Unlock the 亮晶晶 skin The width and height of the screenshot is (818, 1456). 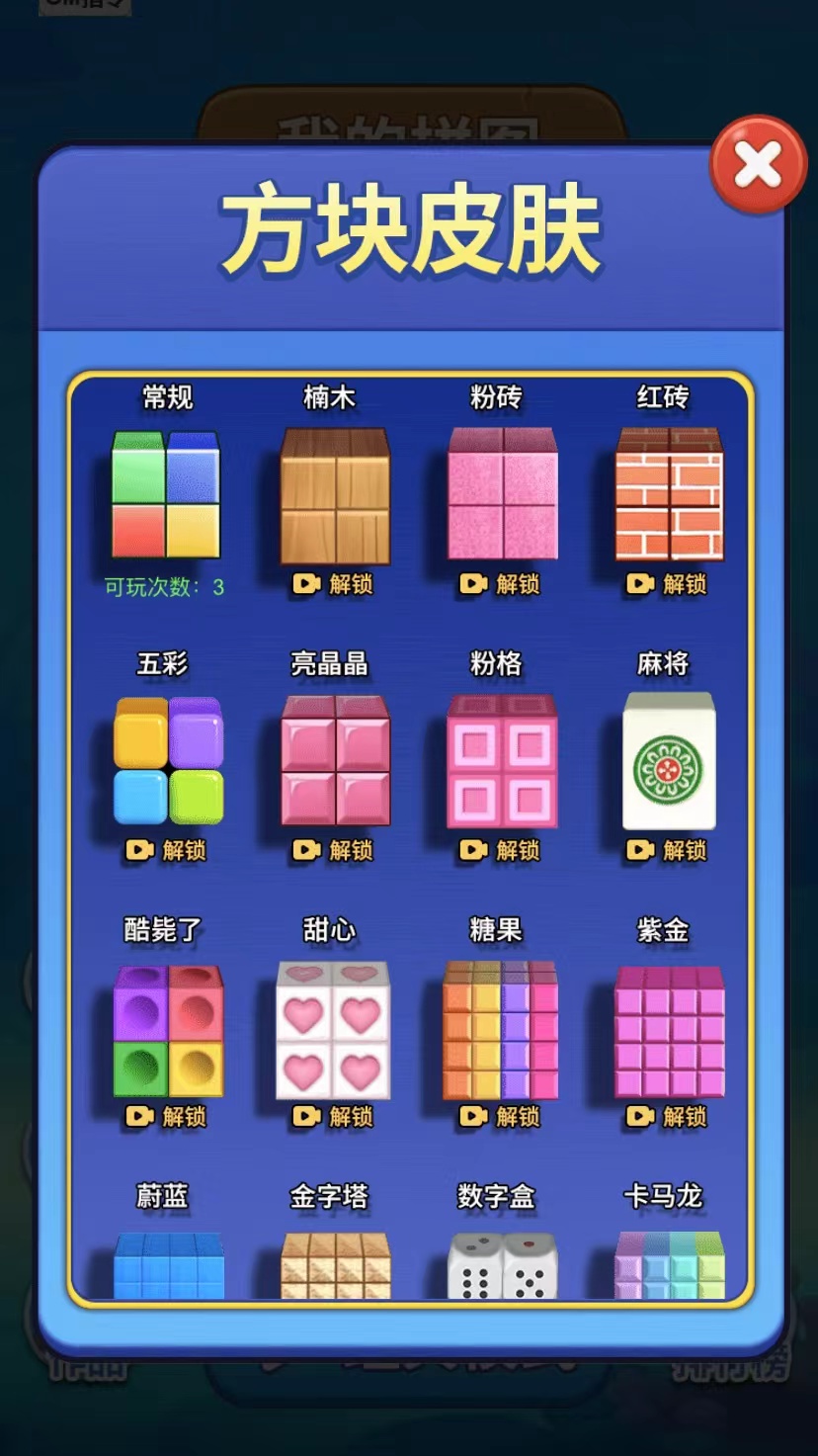[334, 850]
